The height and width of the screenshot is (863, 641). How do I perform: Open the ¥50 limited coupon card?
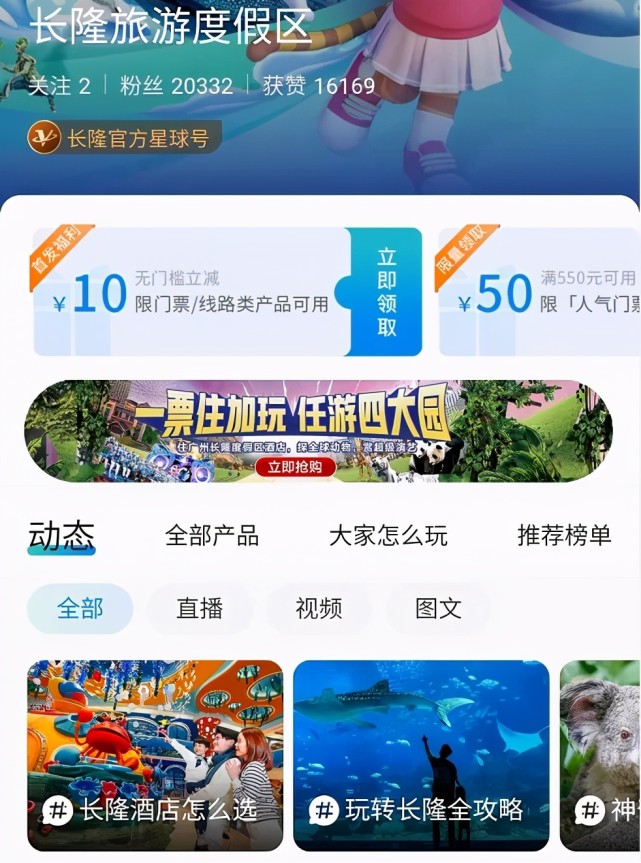(539, 291)
